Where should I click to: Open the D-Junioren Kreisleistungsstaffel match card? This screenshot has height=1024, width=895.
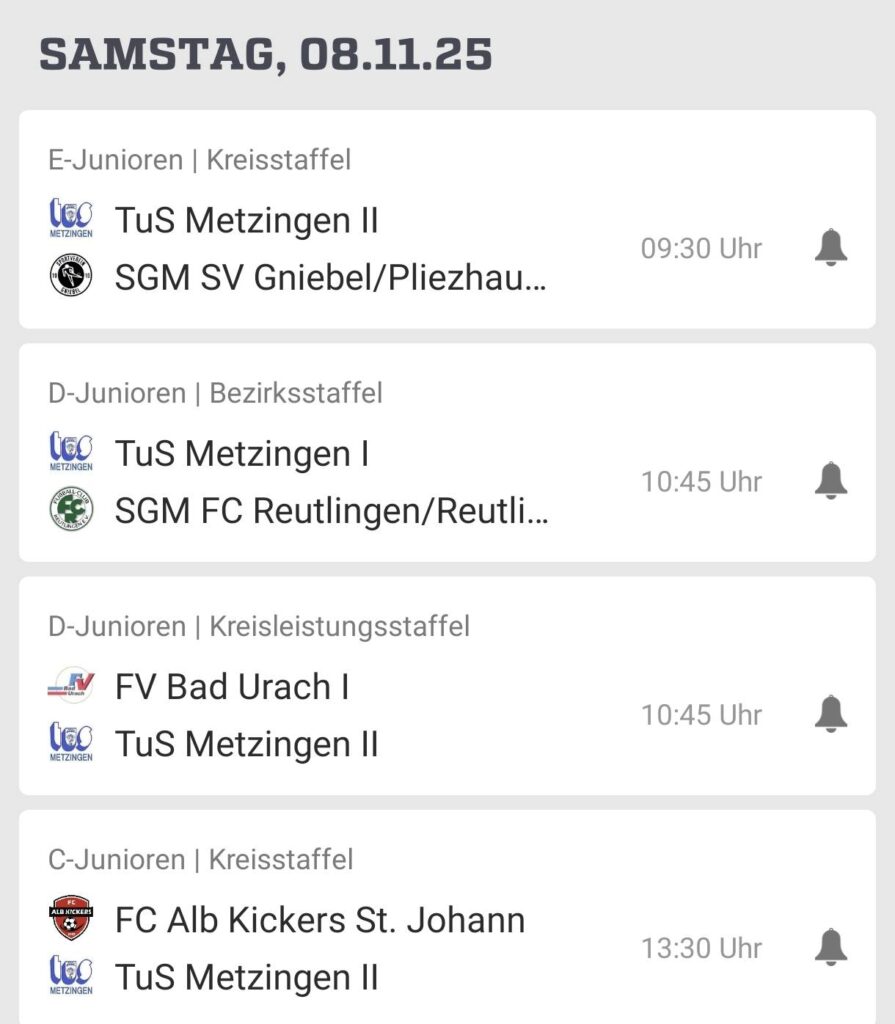[330, 715]
